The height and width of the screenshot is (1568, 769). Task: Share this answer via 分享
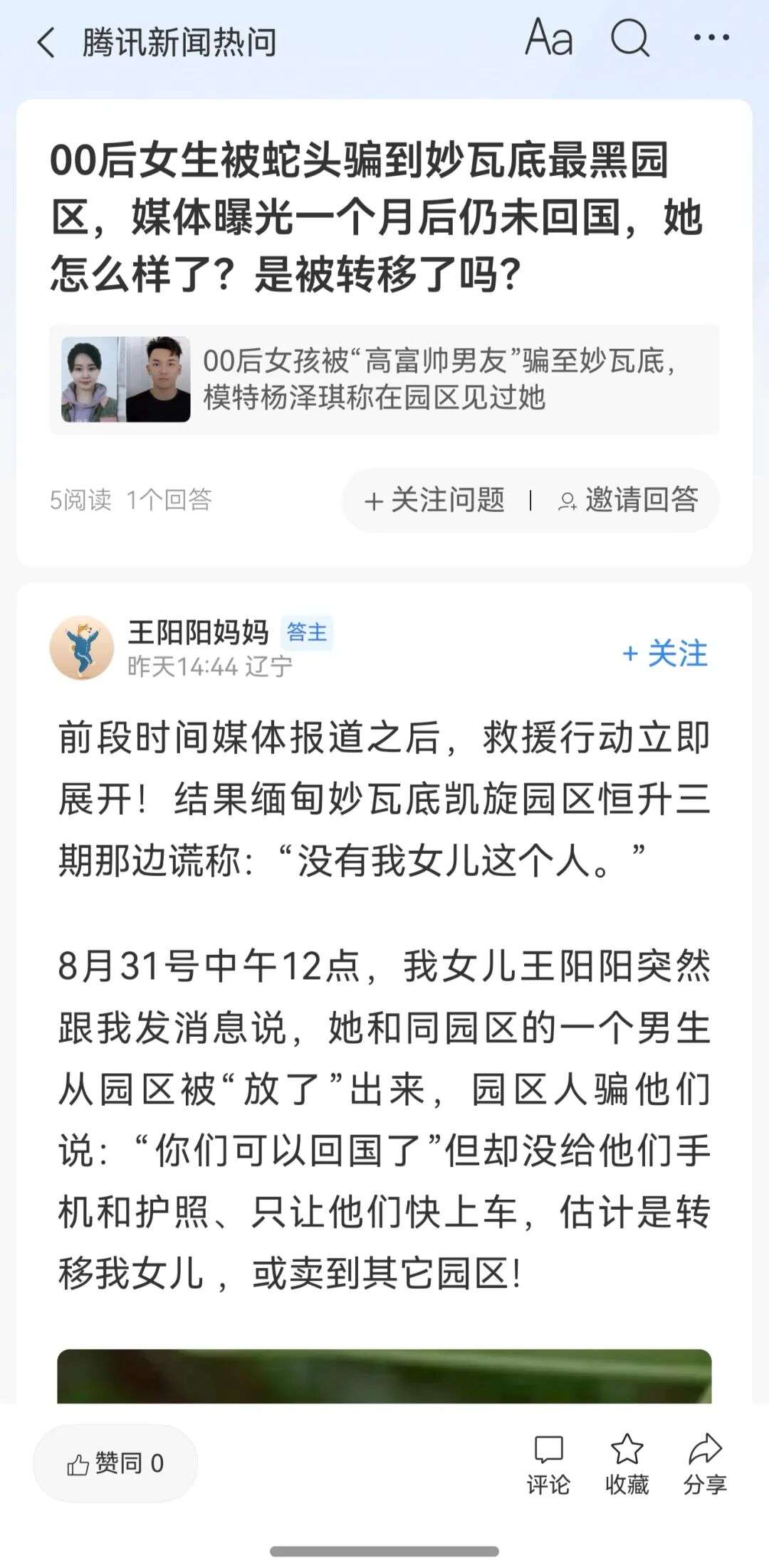(x=705, y=1463)
